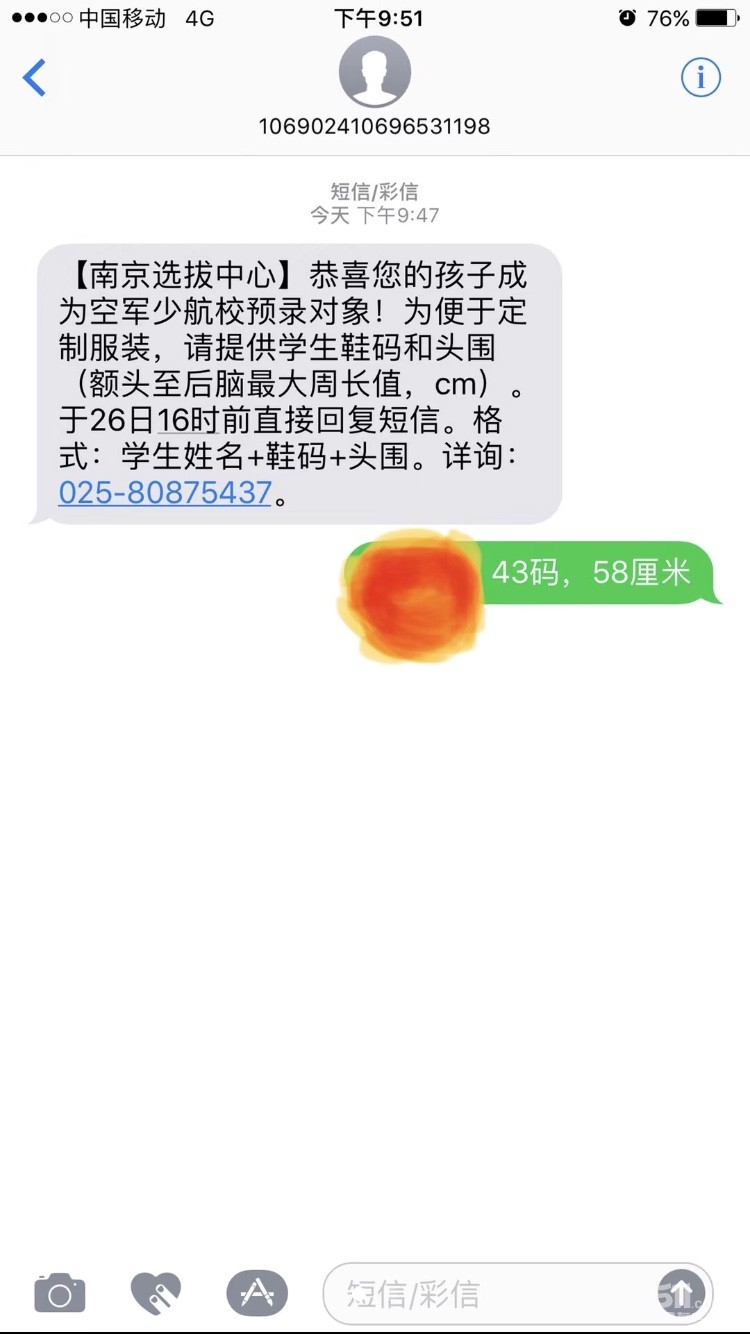Call the phone number 025-80875437
750x1334 pixels.
click(x=165, y=492)
